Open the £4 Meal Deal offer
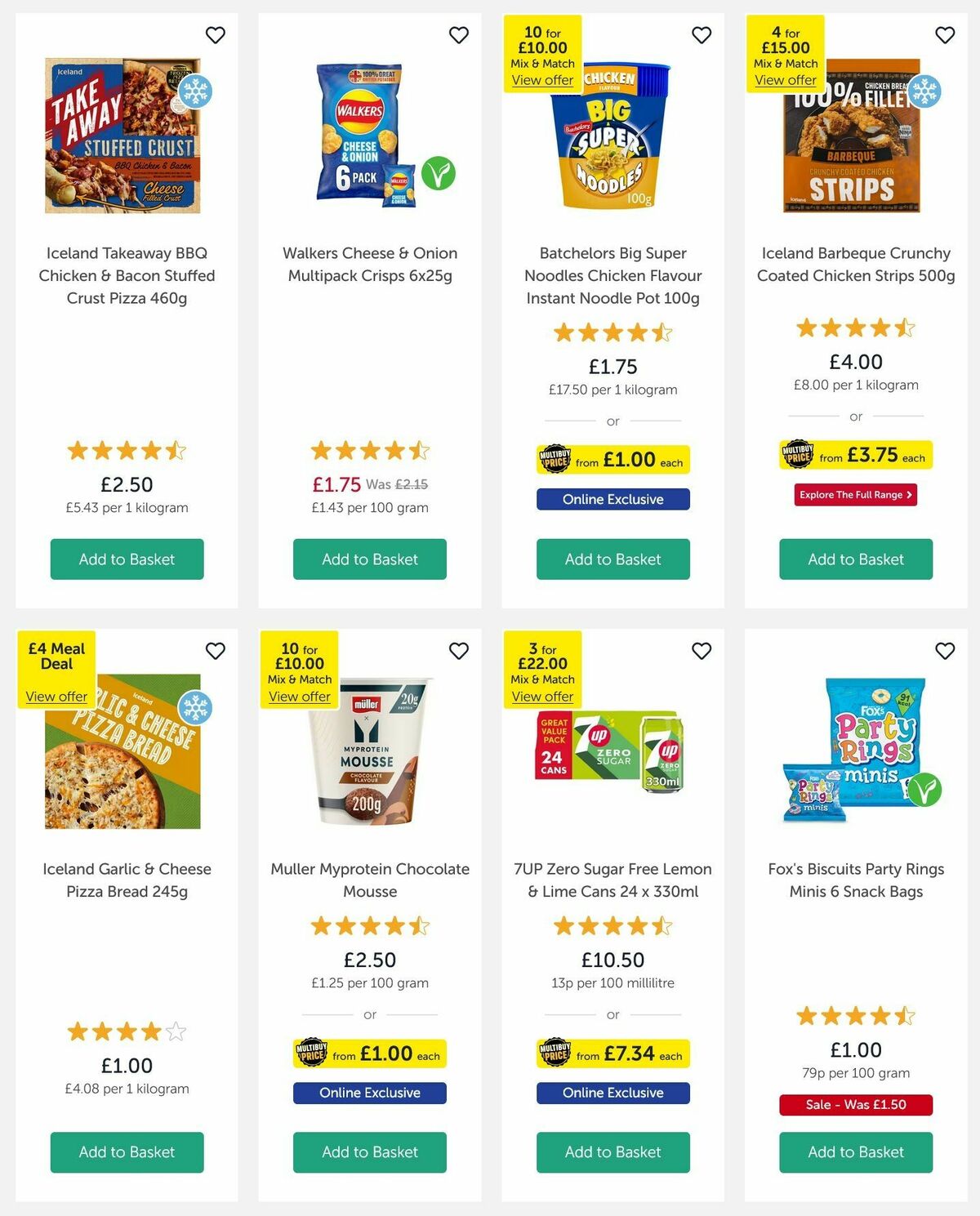 point(56,696)
